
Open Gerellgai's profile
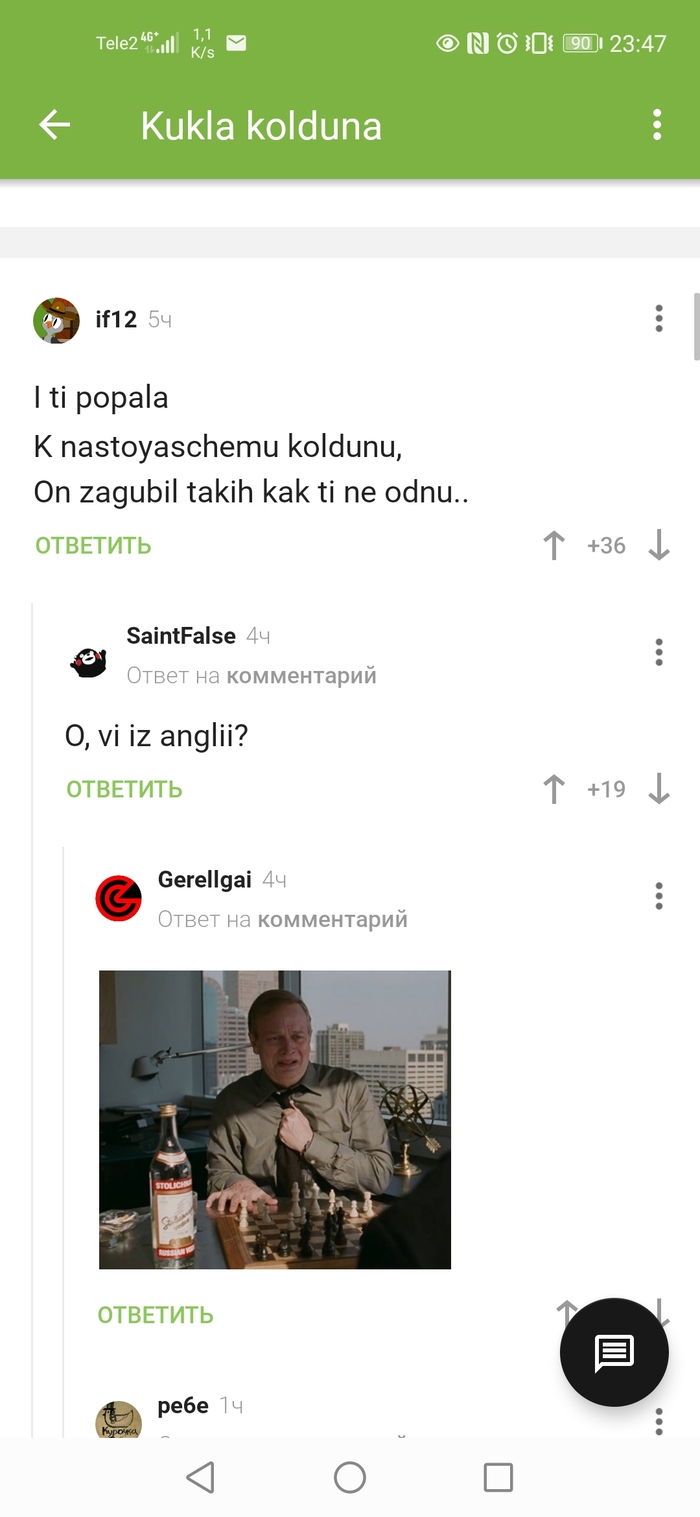[204, 880]
